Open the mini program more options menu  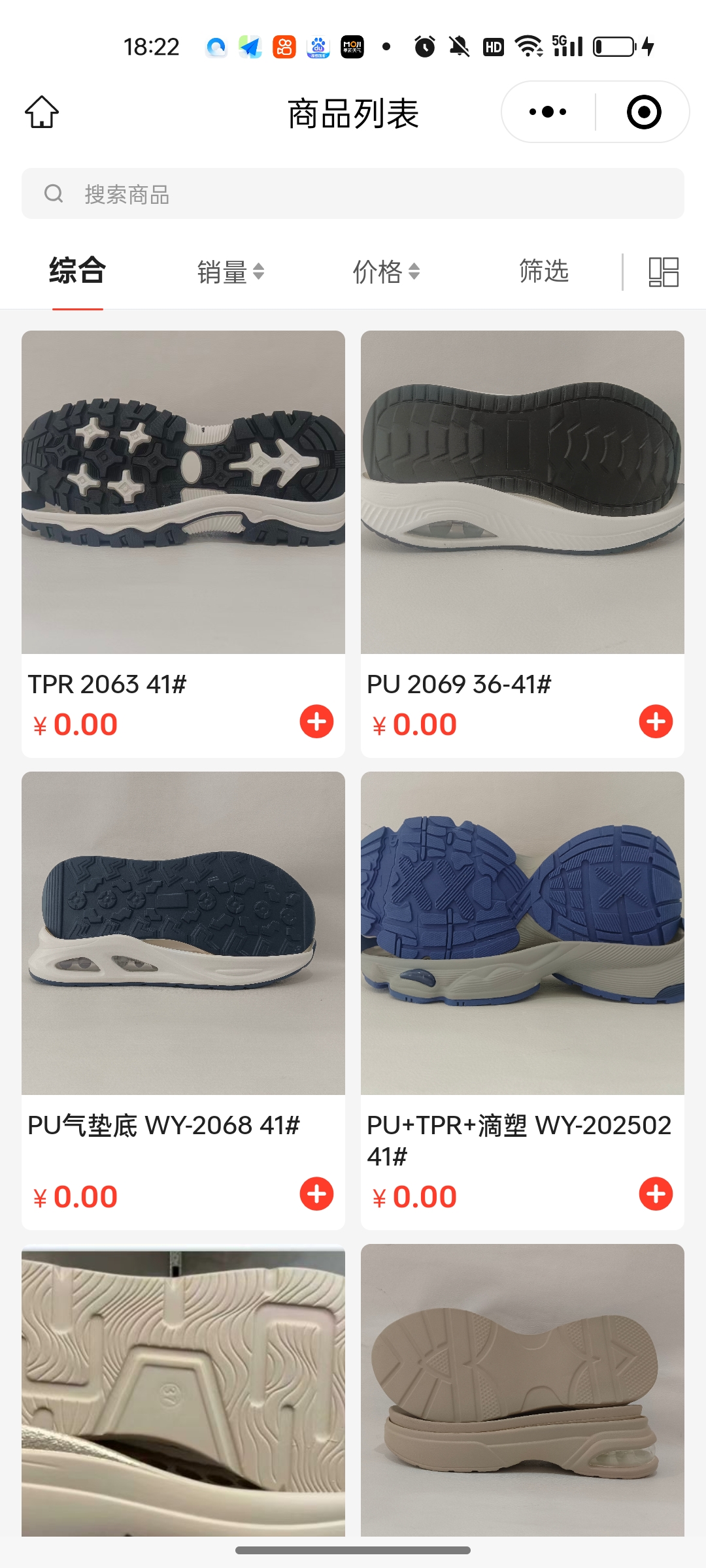(548, 112)
